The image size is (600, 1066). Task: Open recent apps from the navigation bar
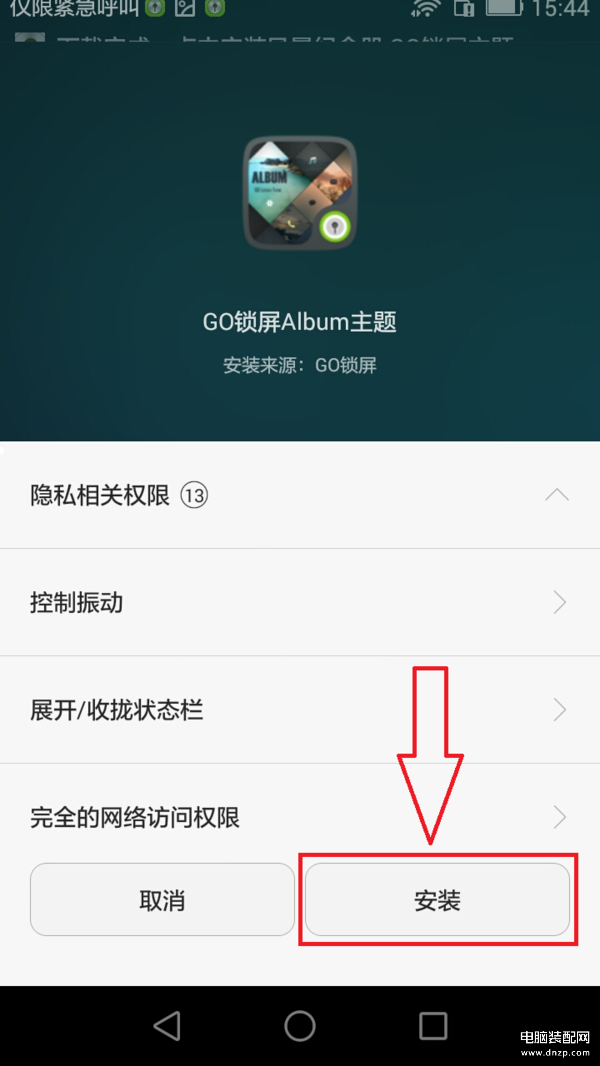coord(433,1025)
